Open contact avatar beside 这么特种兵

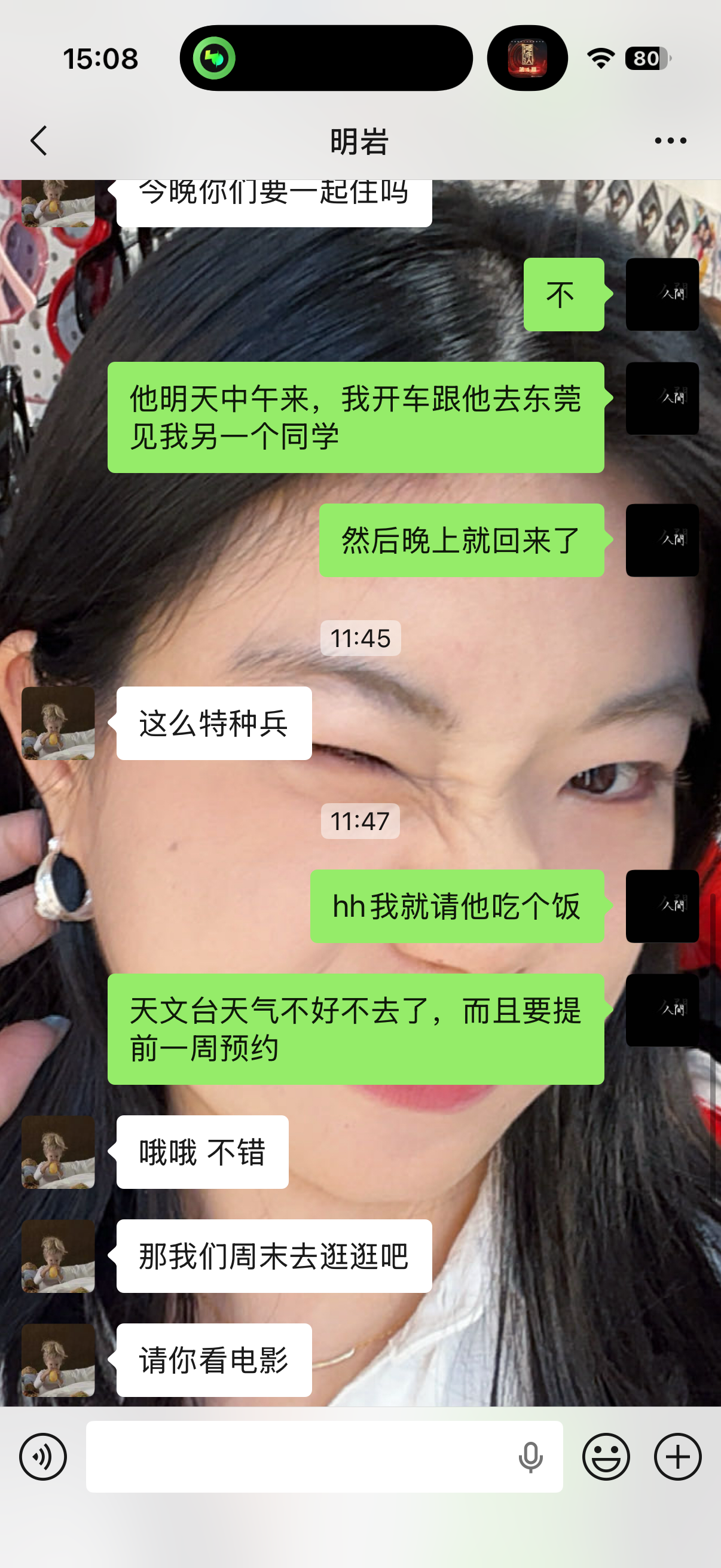pos(59,723)
